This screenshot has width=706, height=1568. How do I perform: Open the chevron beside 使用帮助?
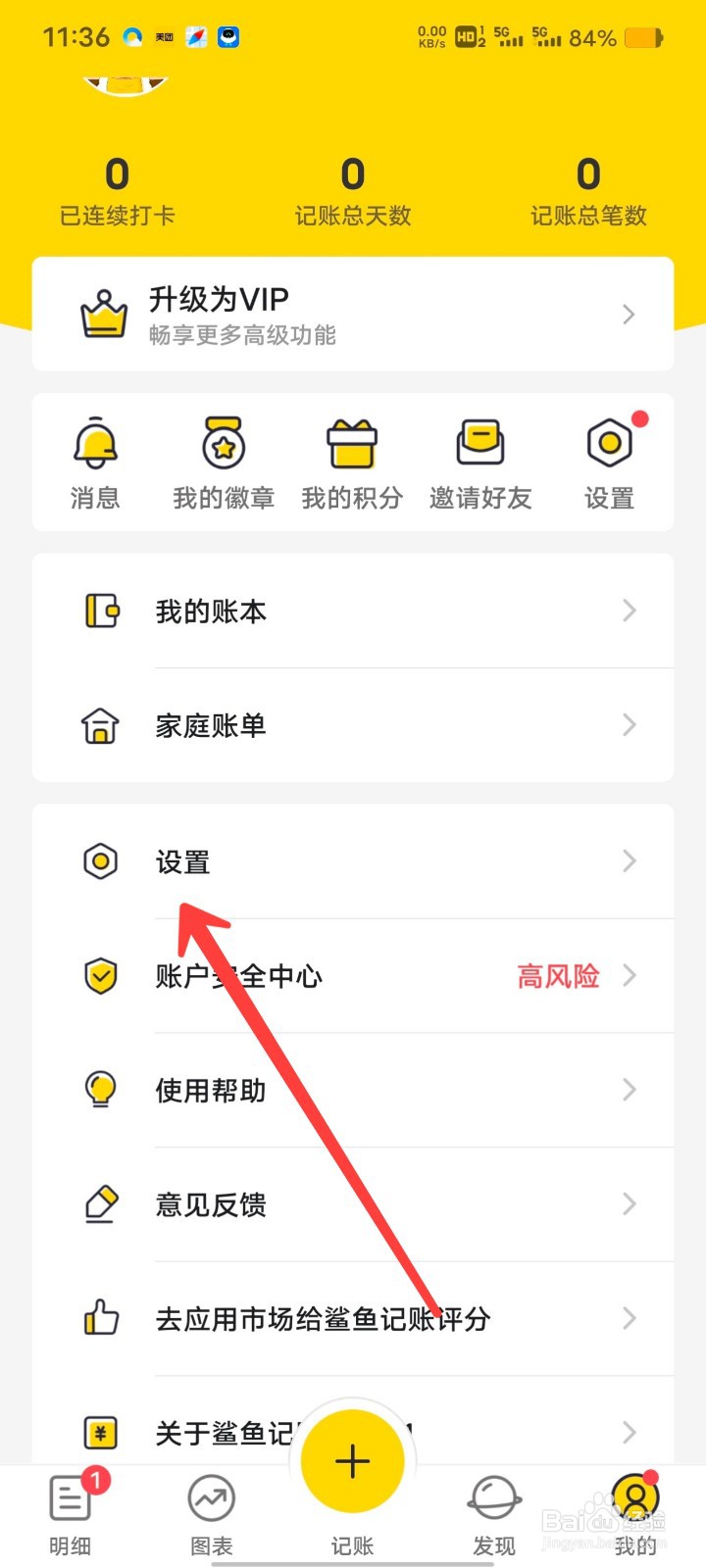[629, 1091]
